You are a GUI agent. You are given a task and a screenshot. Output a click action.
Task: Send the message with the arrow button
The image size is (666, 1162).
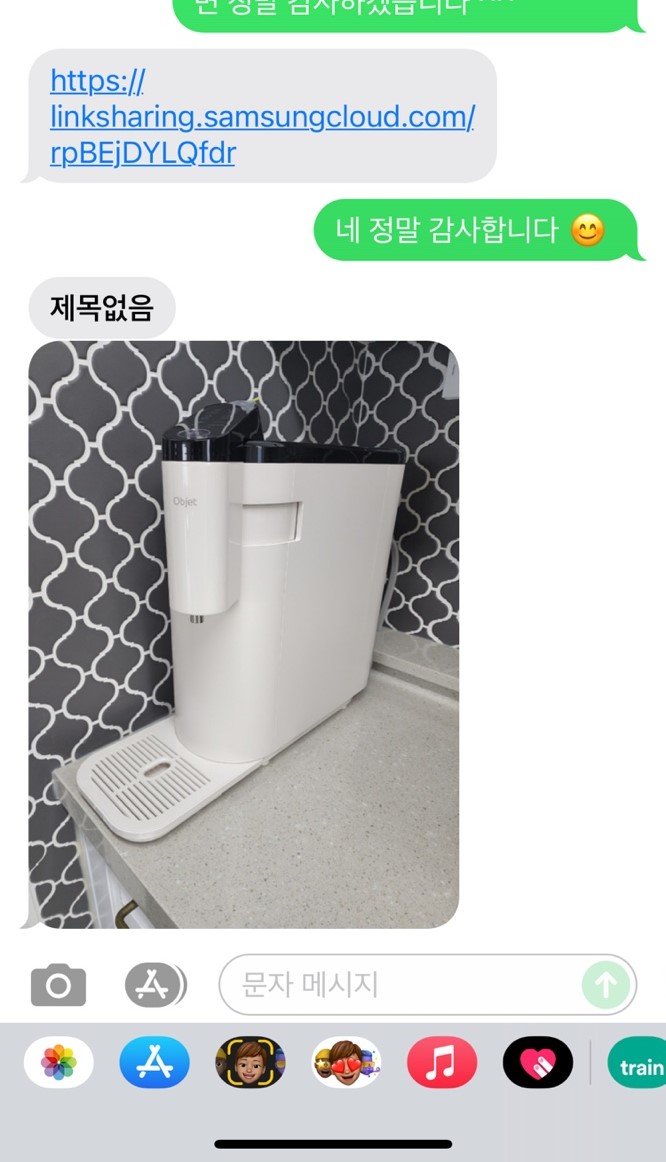[x=606, y=986]
